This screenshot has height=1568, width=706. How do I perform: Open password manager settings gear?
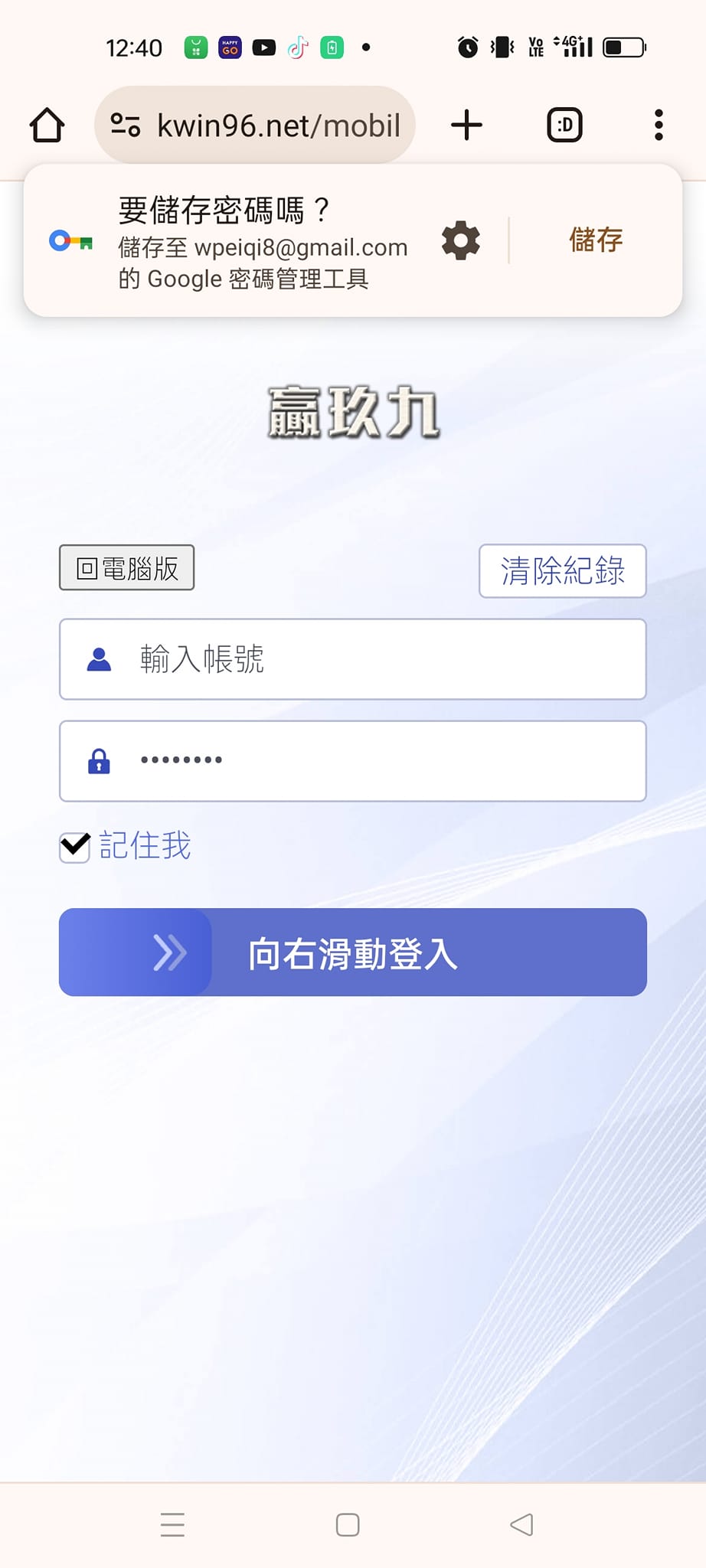[461, 240]
